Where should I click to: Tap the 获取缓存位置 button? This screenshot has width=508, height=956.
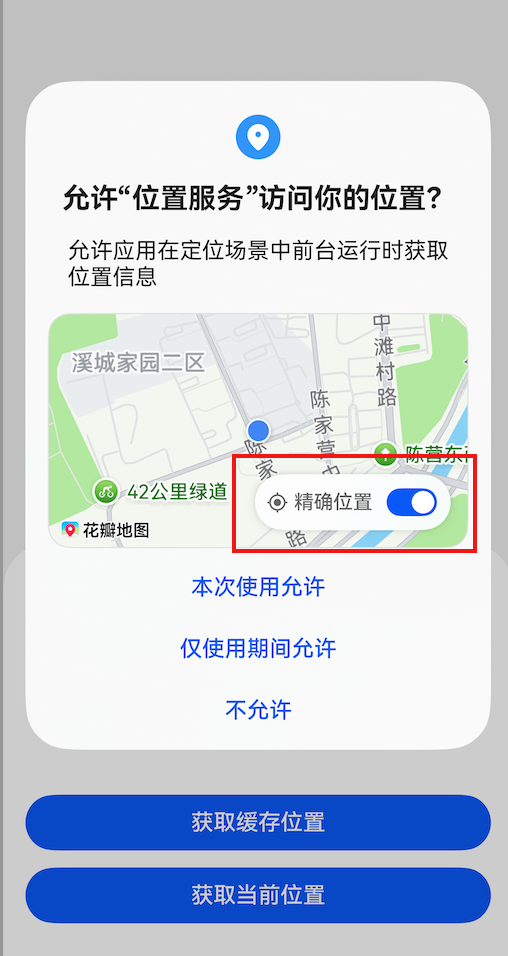(258, 822)
